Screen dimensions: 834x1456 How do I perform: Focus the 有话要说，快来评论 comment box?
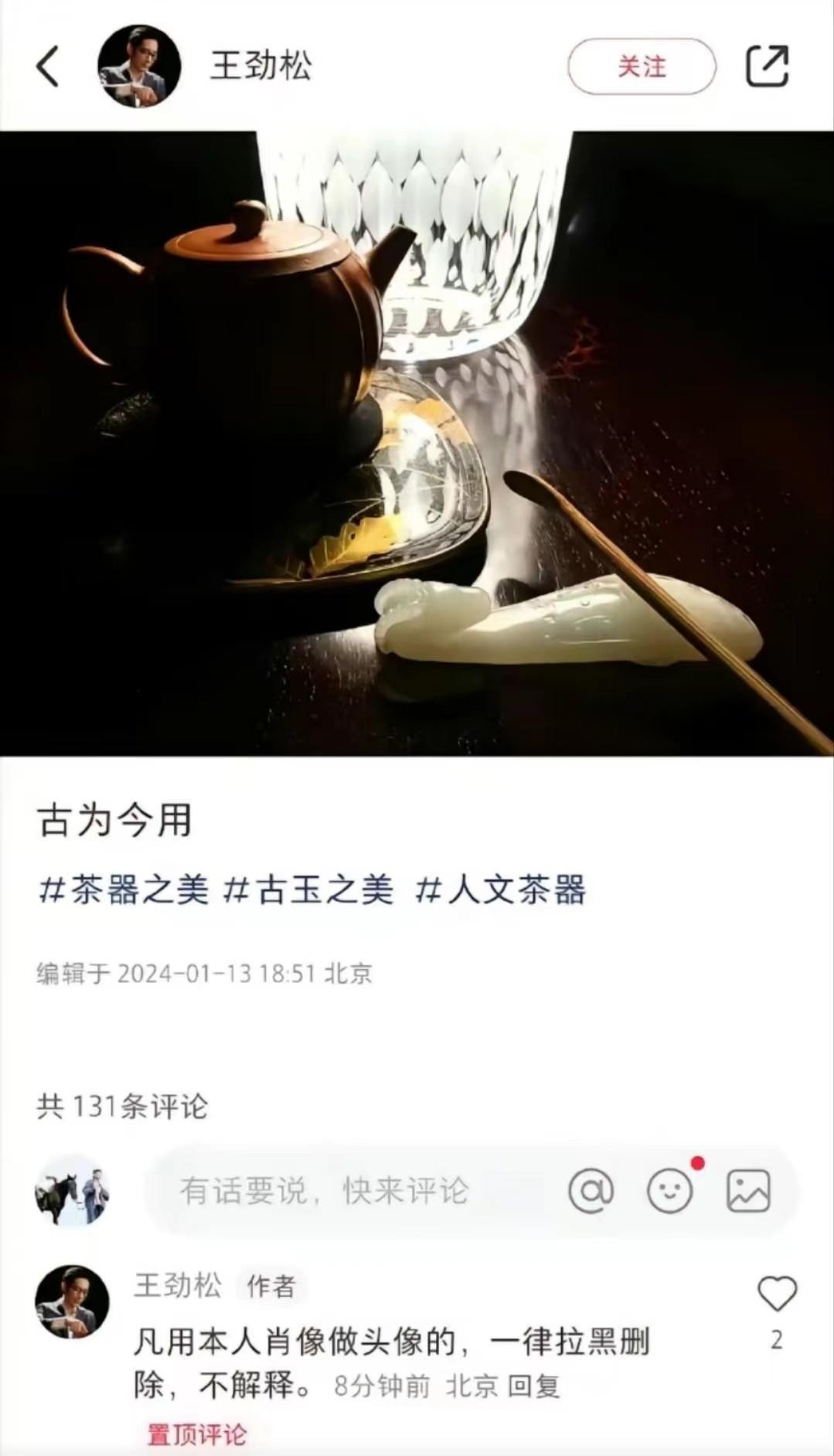click(325, 1191)
